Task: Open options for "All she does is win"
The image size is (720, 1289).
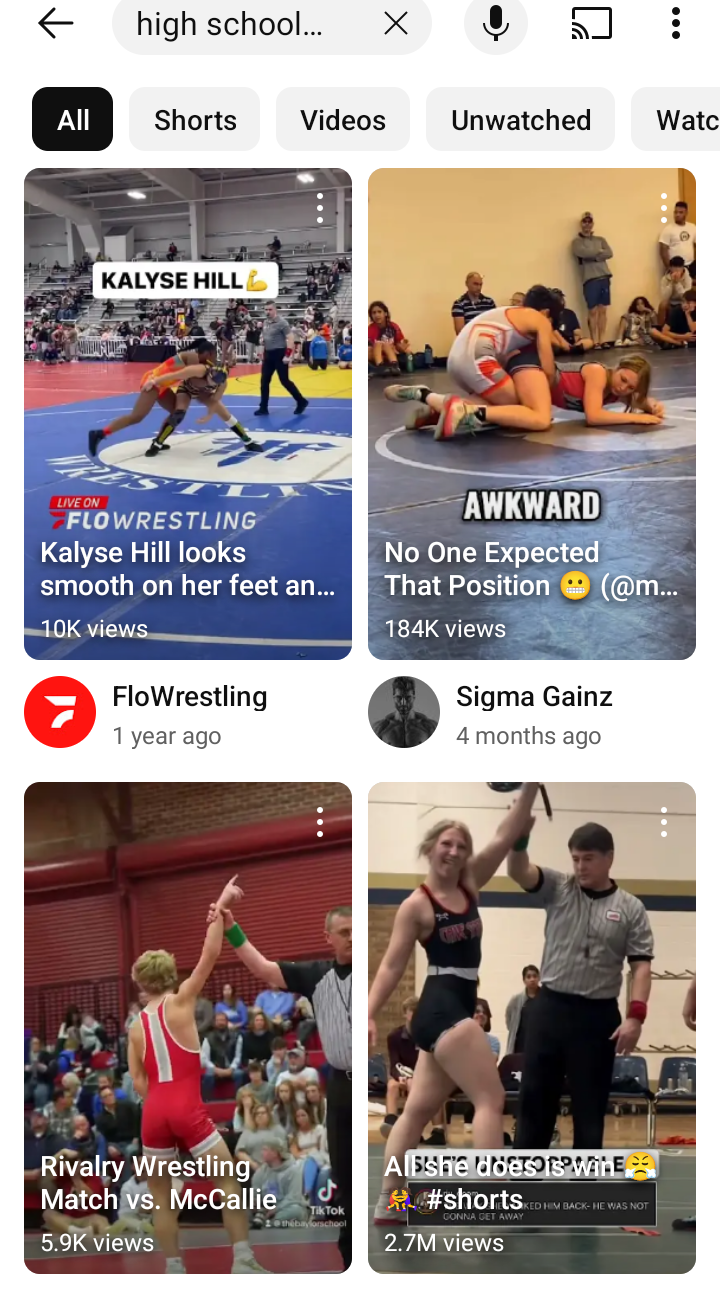Action: 664,822
